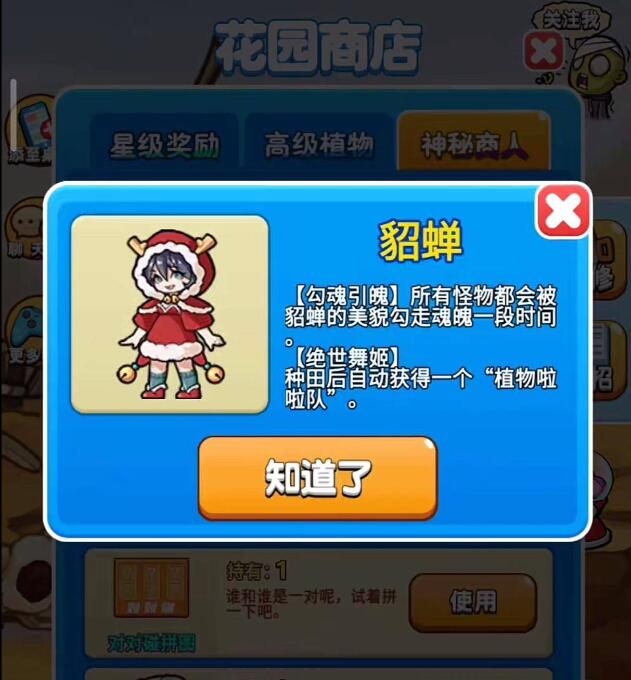Switch to the 星级奖励 tab

(164, 145)
